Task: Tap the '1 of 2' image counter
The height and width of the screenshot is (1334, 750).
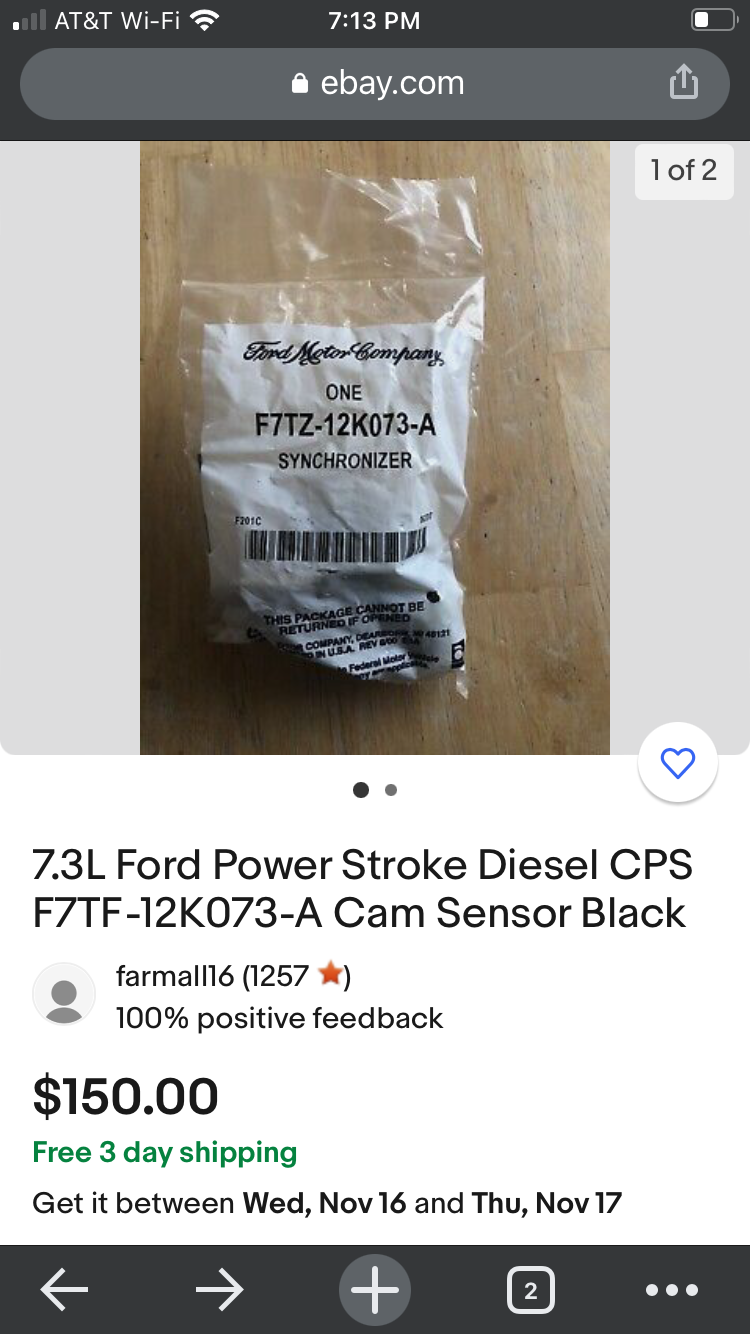Action: 684,171
